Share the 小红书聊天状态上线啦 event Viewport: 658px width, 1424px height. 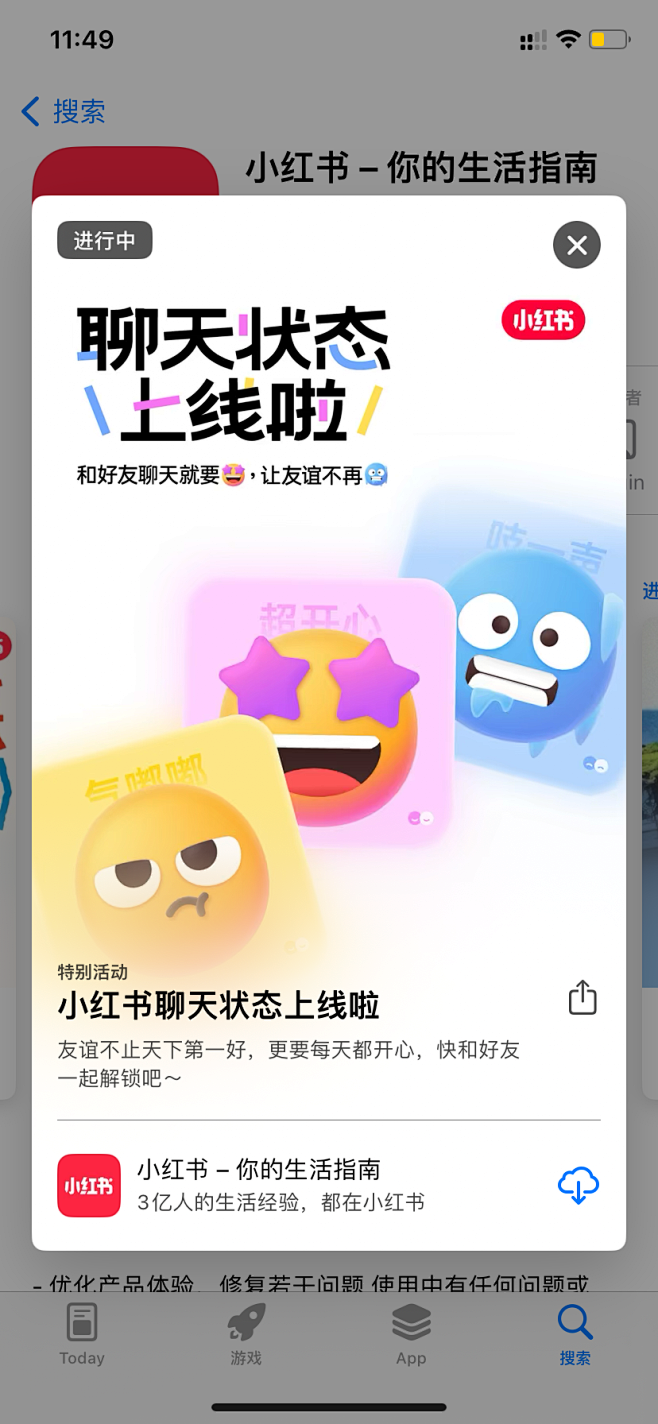pyautogui.click(x=582, y=997)
